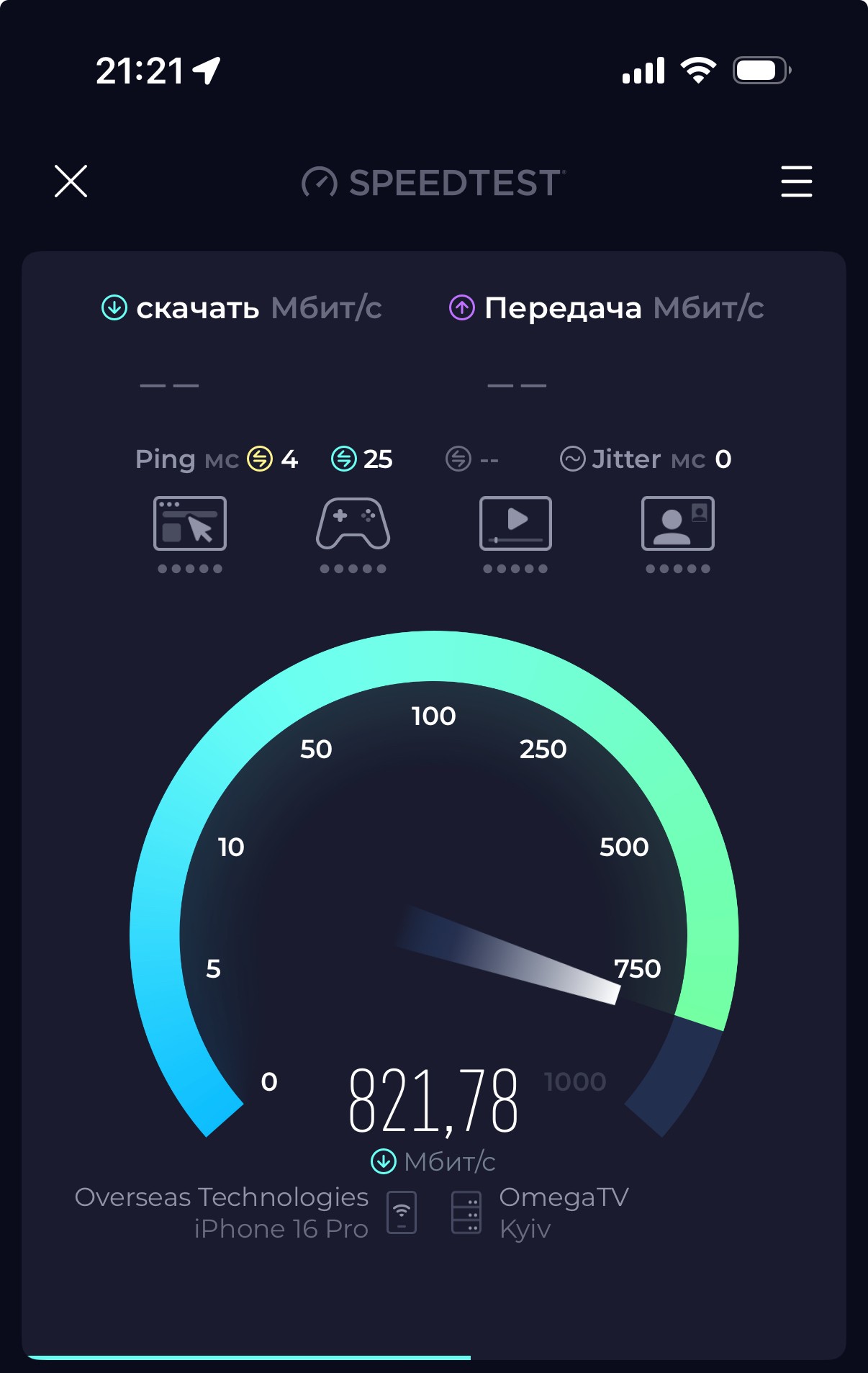This screenshot has height=1373, width=868.
Task: Open the web browsing quality icon
Action: click(x=190, y=524)
